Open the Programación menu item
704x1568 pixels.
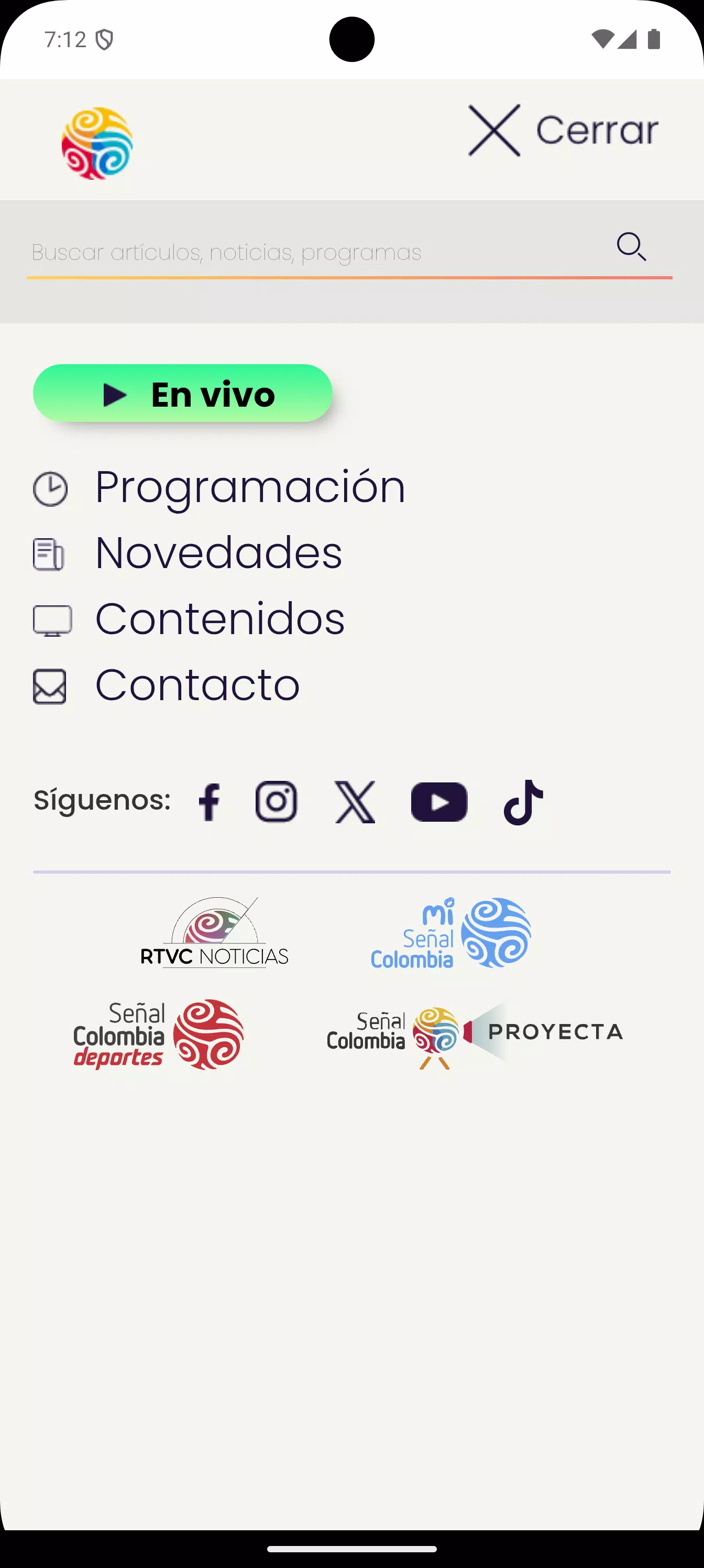tap(249, 487)
